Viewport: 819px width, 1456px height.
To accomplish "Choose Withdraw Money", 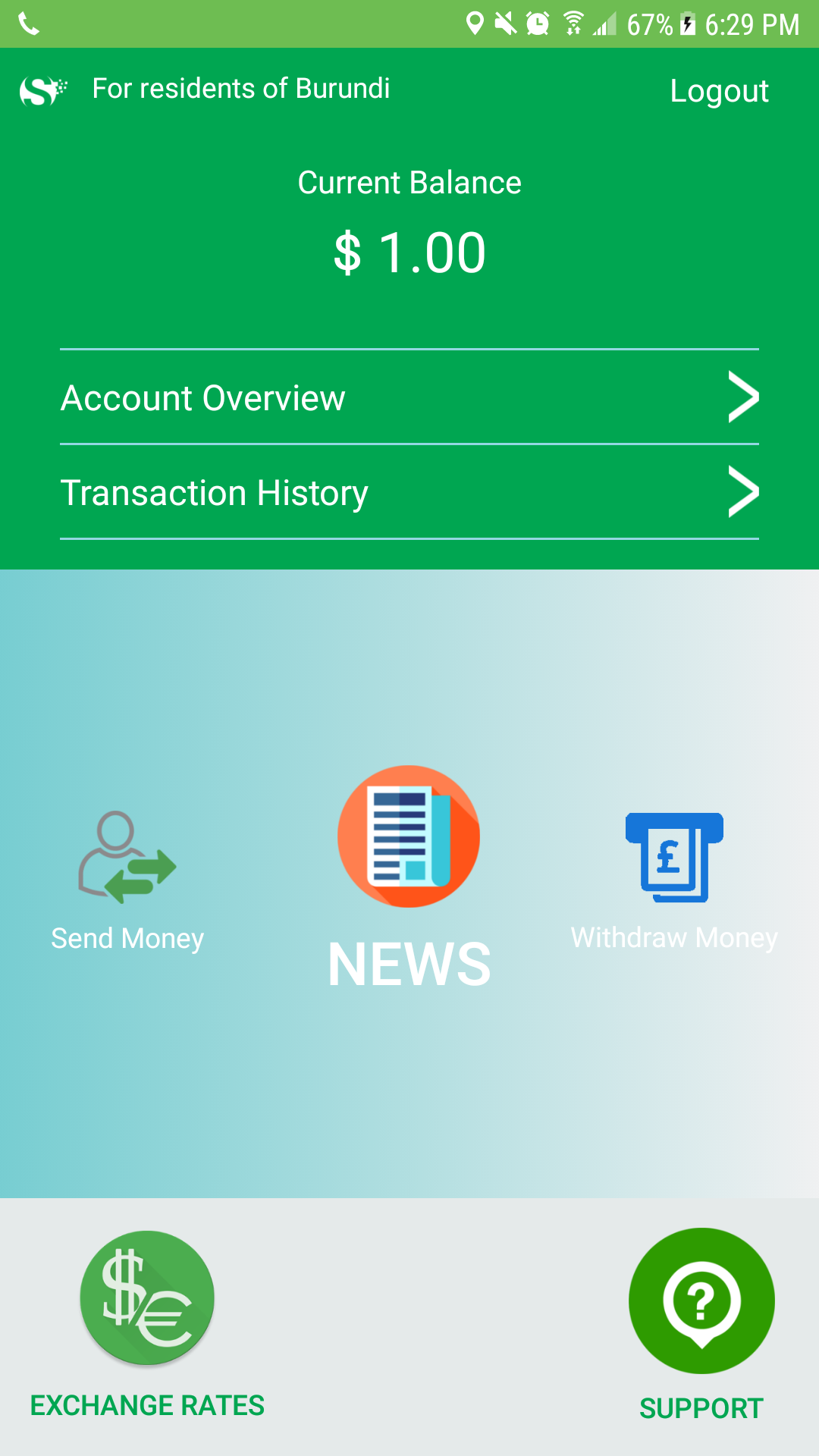I will pos(674,880).
